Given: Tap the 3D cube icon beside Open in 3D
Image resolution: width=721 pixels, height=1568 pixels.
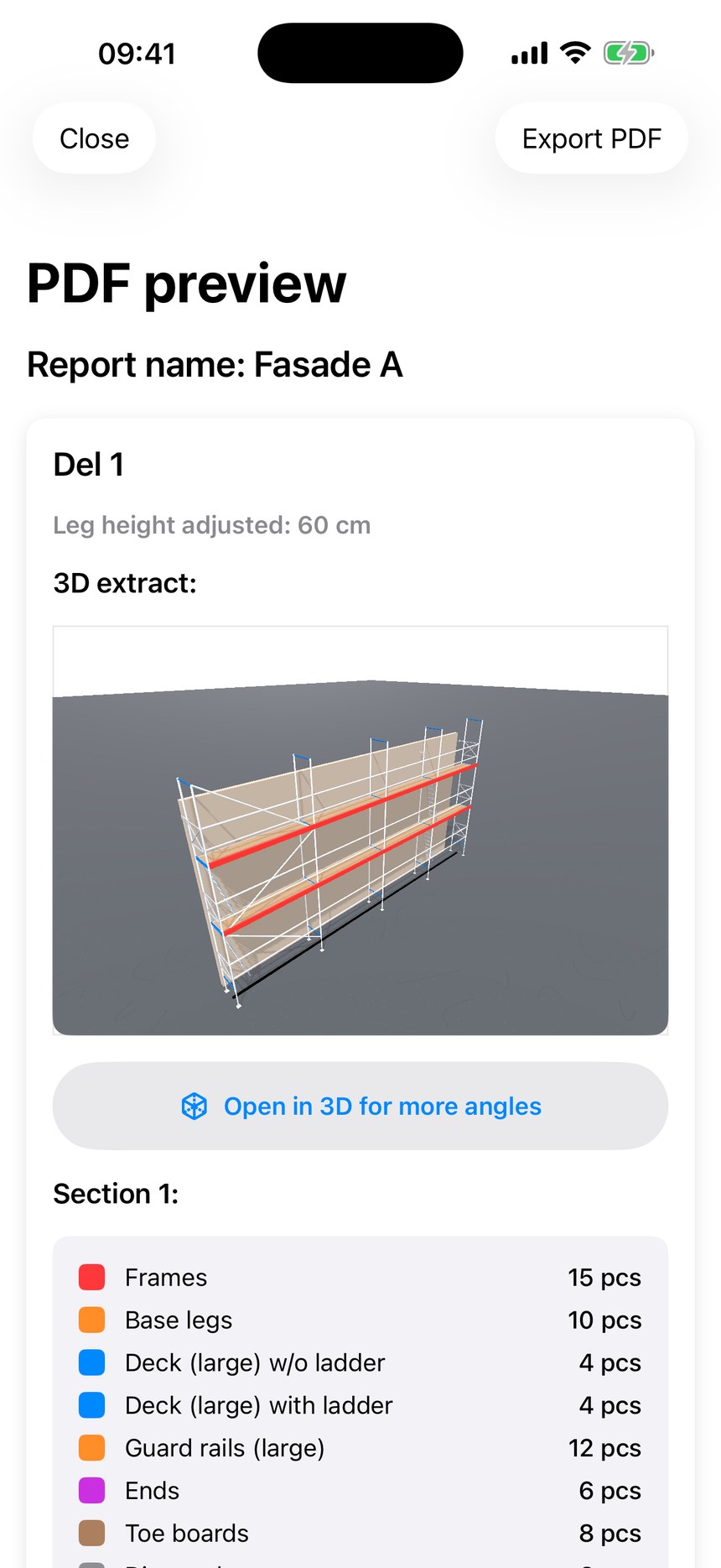Looking at the screenshot, I should click(x=195, y=1106).
